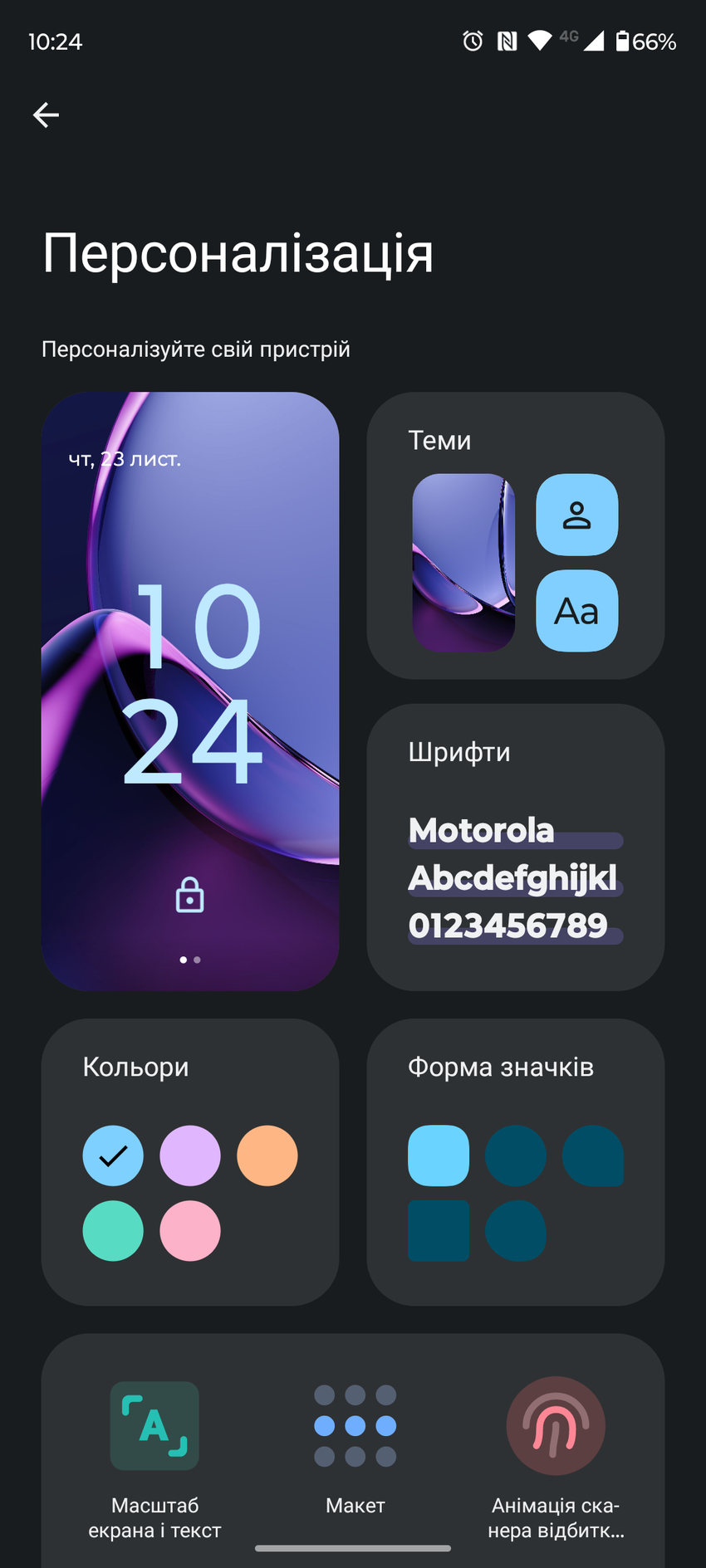Select the checked blue color swatch
706x1568 pixels.
pyautogui.click(x=113, y=1155)
